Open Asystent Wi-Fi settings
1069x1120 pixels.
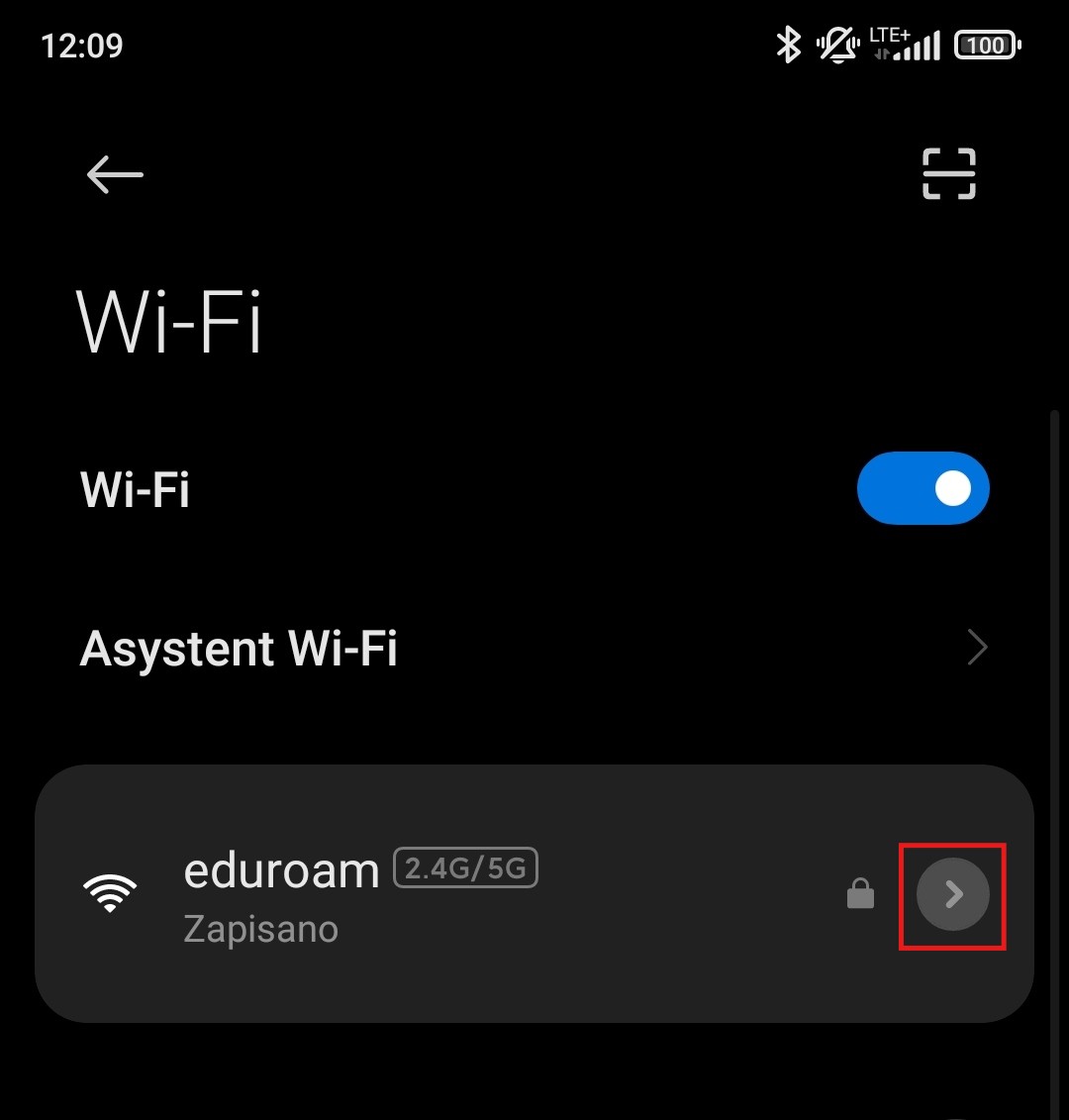534,649
